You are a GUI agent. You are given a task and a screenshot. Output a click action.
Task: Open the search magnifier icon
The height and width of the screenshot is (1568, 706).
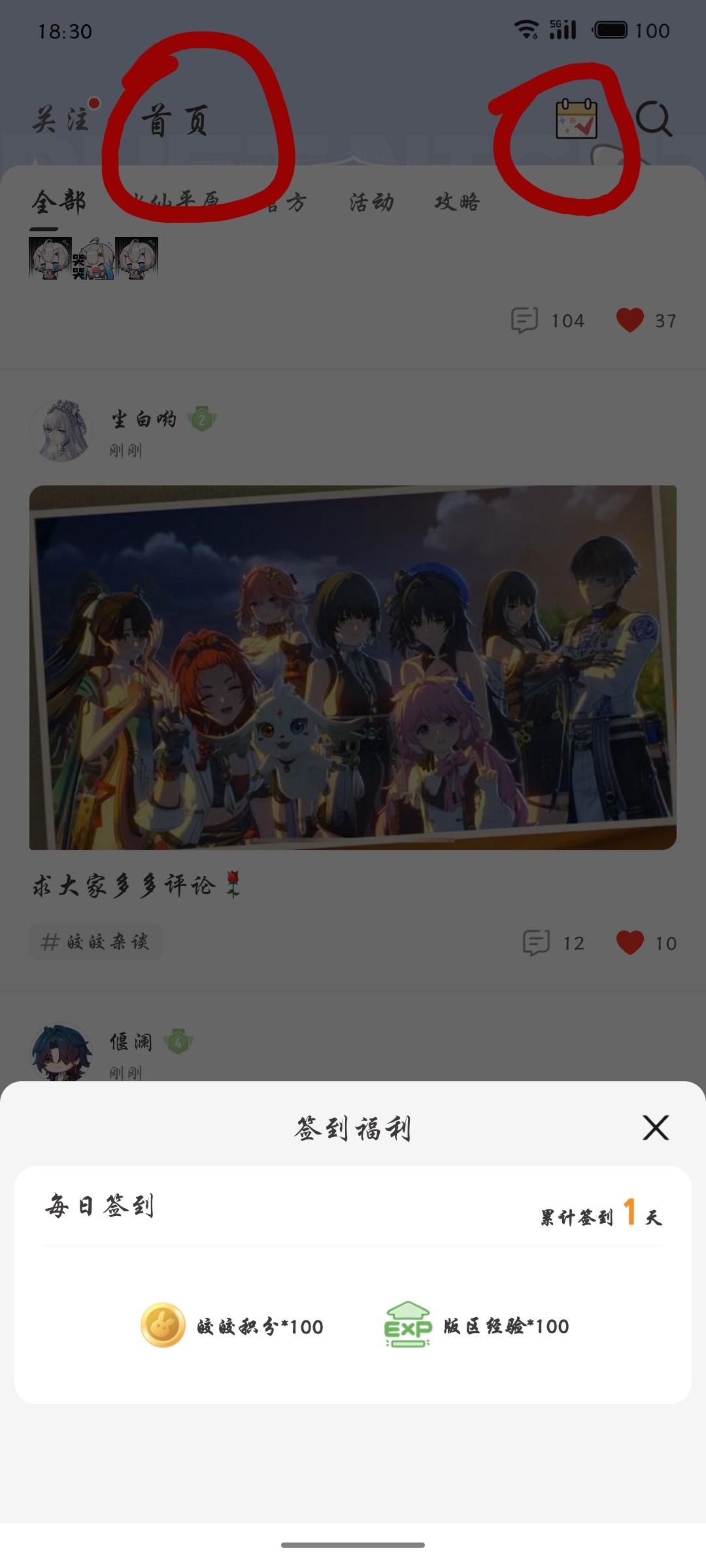pyautogui.click(x=654, y=119)
